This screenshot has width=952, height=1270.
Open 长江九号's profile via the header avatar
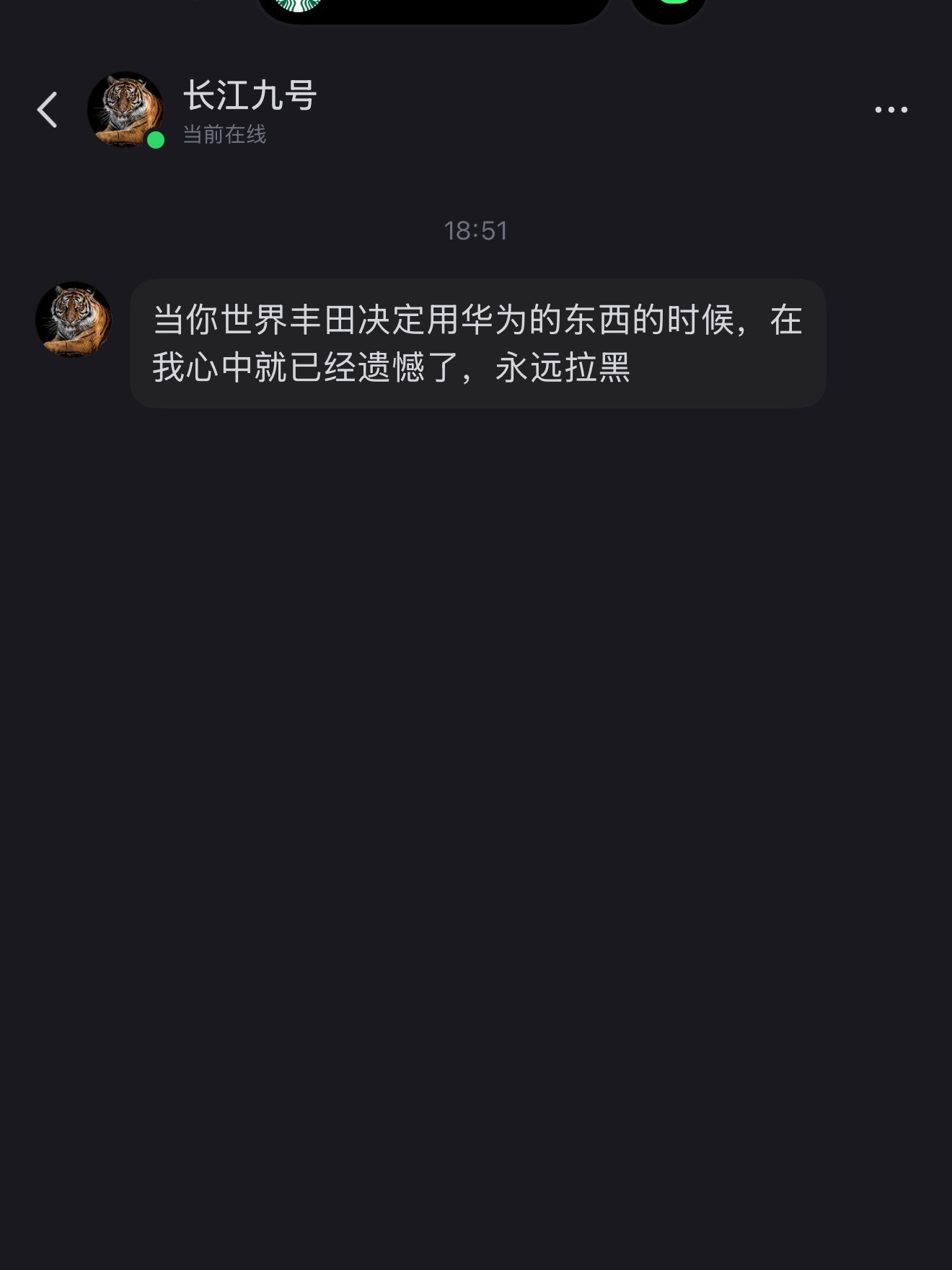point(126,107)
